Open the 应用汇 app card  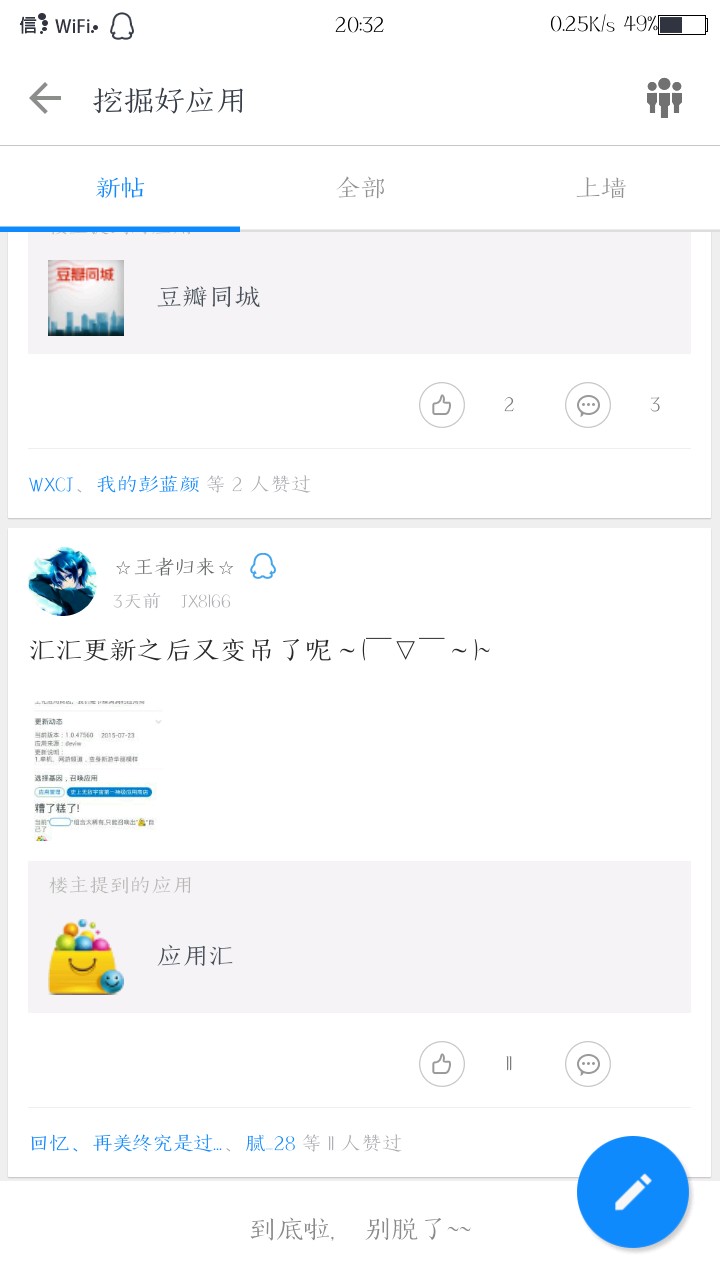point(358,955)
